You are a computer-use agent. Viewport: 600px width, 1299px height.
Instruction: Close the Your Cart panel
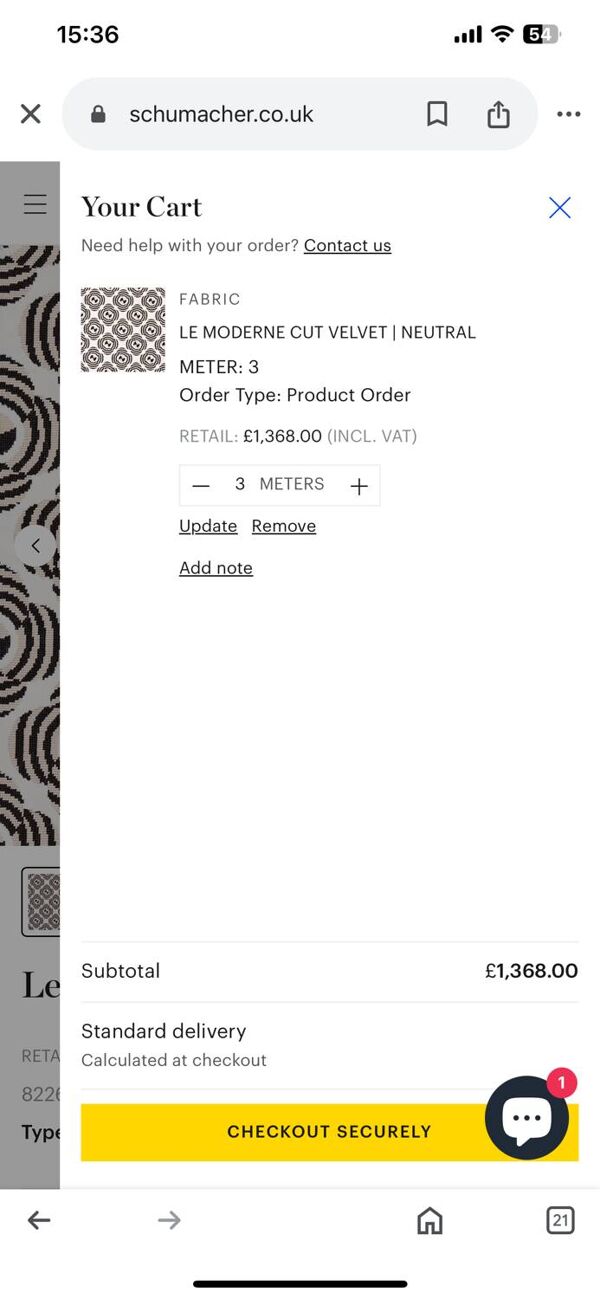(x=559, y=207)
